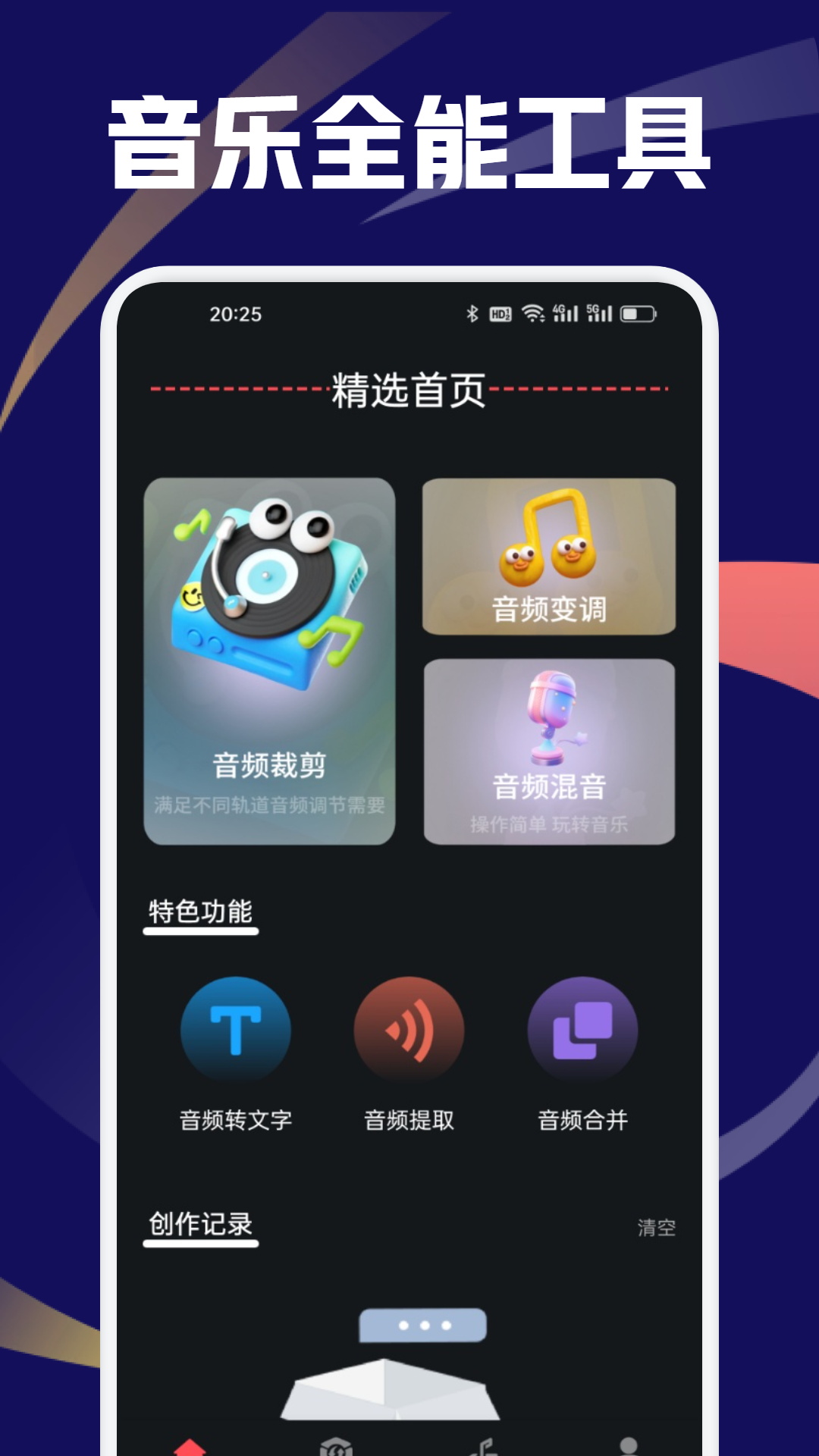Open the 音频变调 pitch-shift card
This screenshot has width=819, height=1456.
(x=548, y=557)
